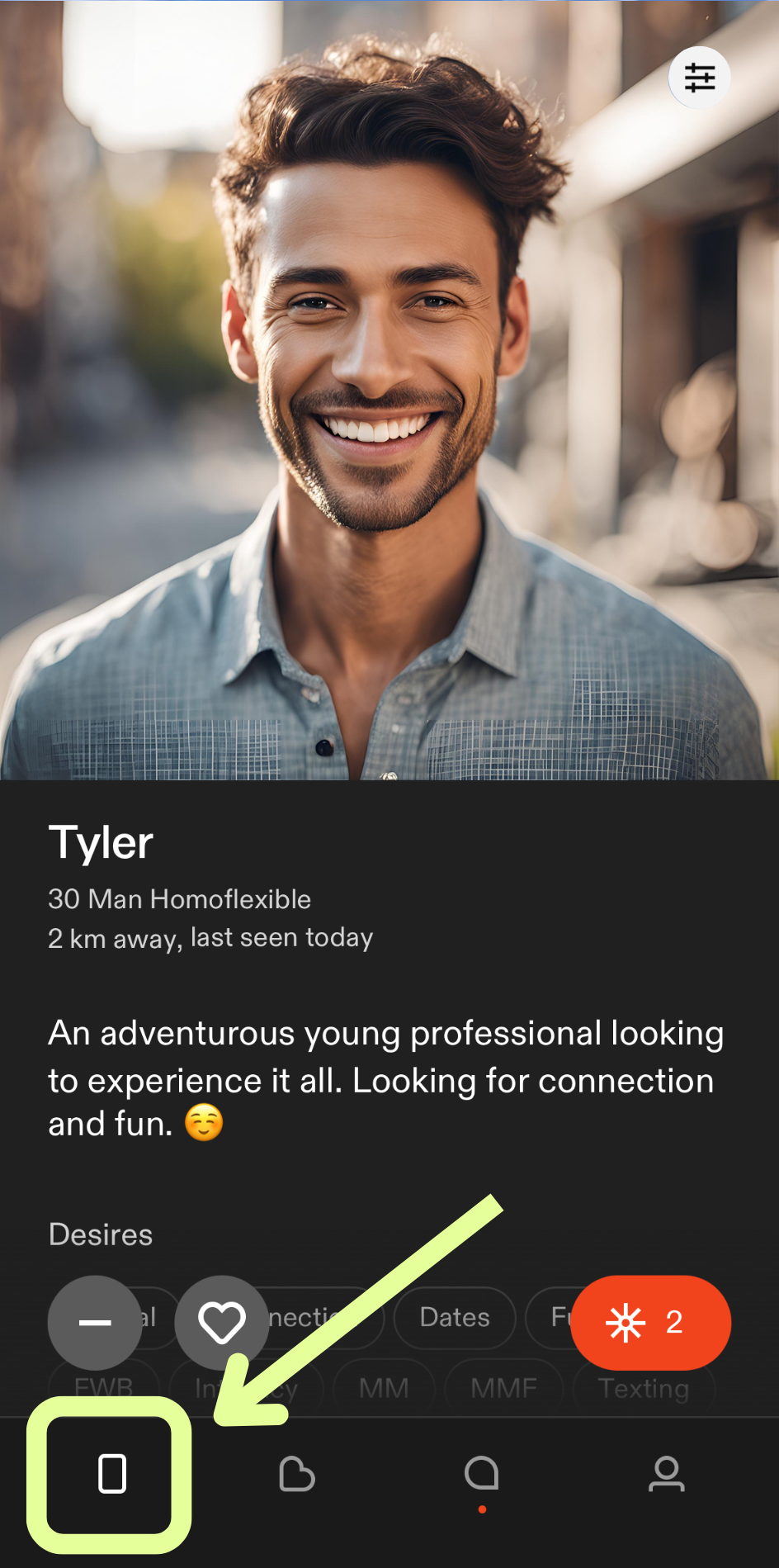Open the discovery filter settings
The height and width of the screenshot is (1568, 779).
(x=699, y=78)
